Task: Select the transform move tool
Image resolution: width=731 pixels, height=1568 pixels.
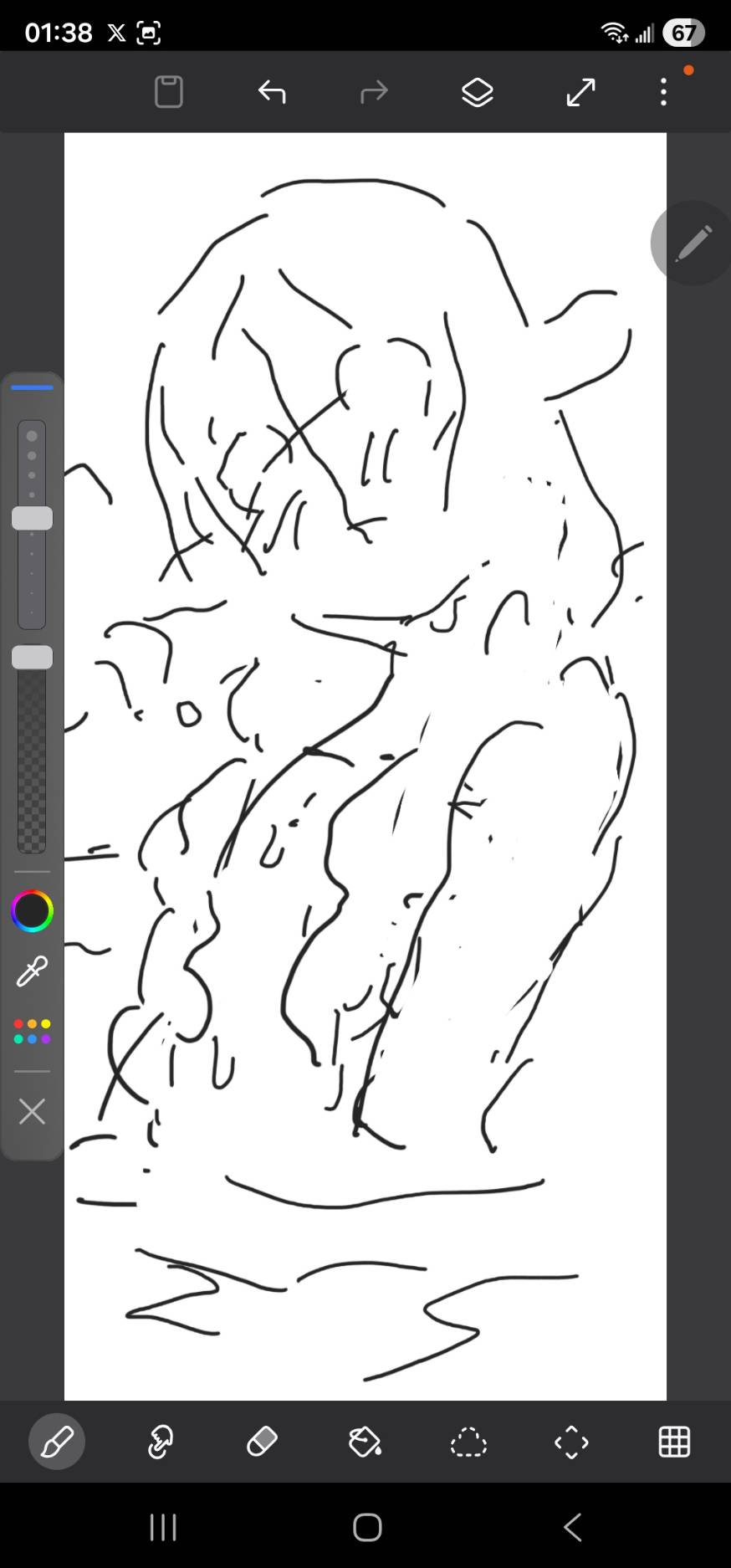Action: pos(571,1442)
